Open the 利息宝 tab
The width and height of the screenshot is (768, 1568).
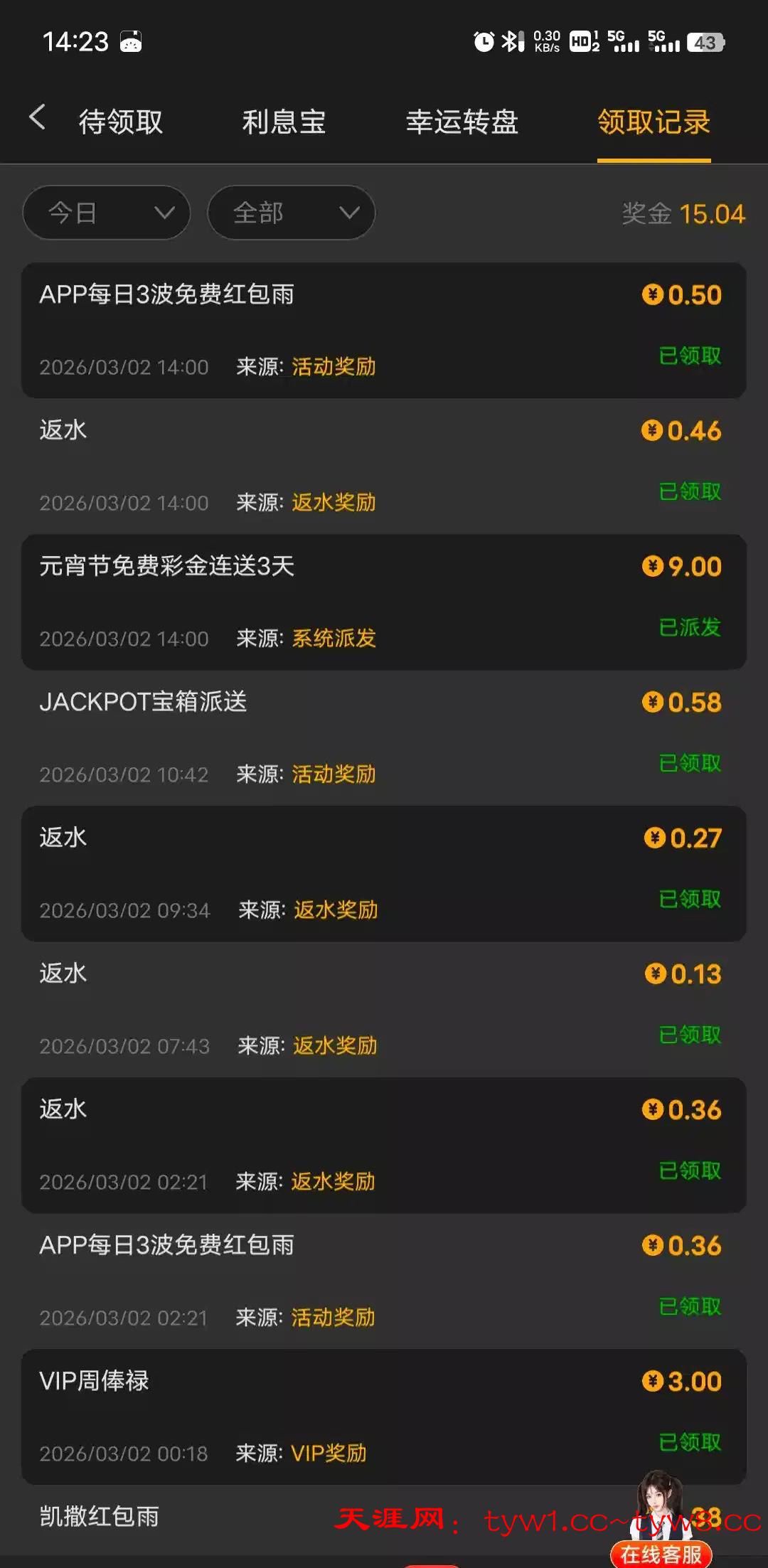[284, 122]
